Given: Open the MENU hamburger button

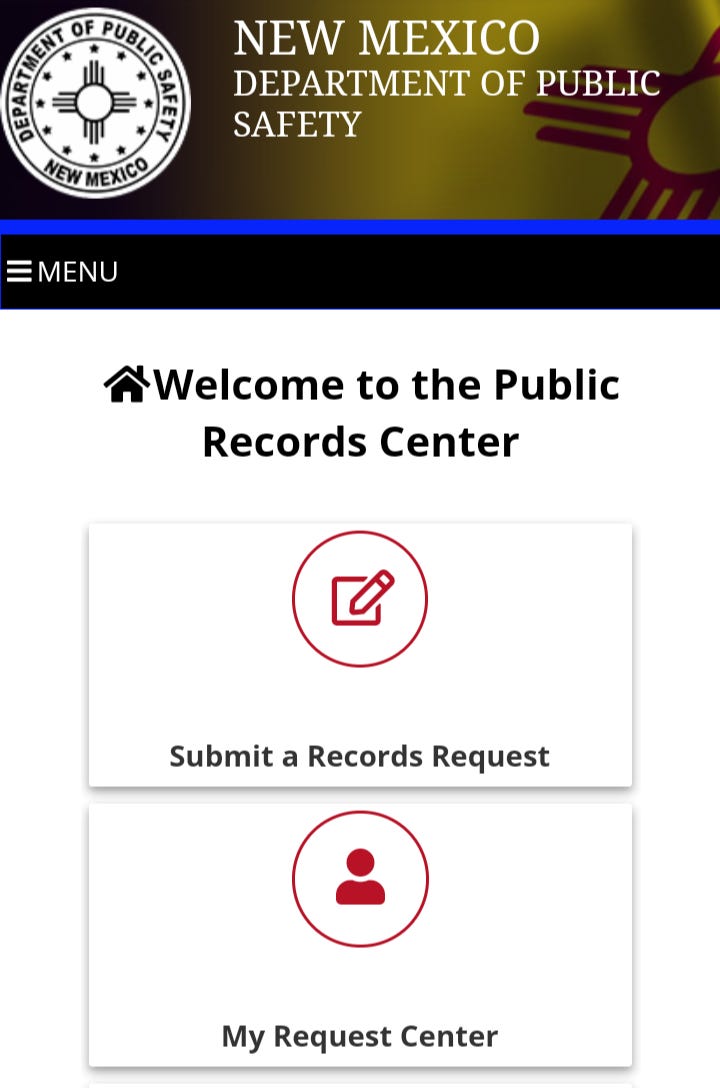Looking at the screenshot, I should [x=62, y=272].
